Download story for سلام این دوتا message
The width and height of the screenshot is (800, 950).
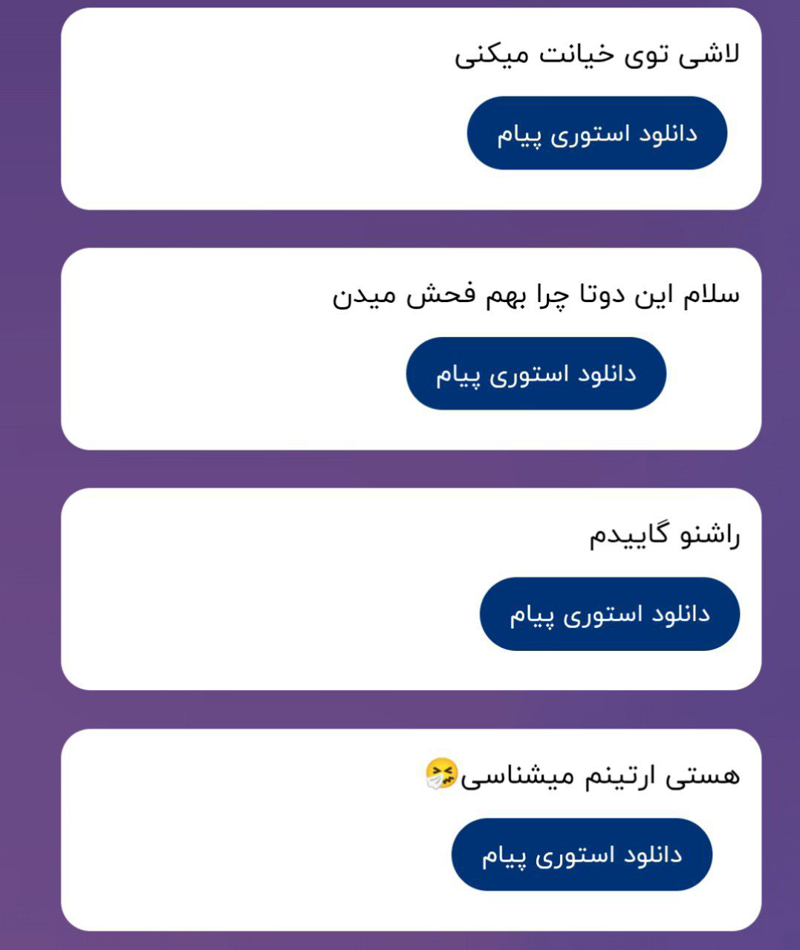coord(535,373)
